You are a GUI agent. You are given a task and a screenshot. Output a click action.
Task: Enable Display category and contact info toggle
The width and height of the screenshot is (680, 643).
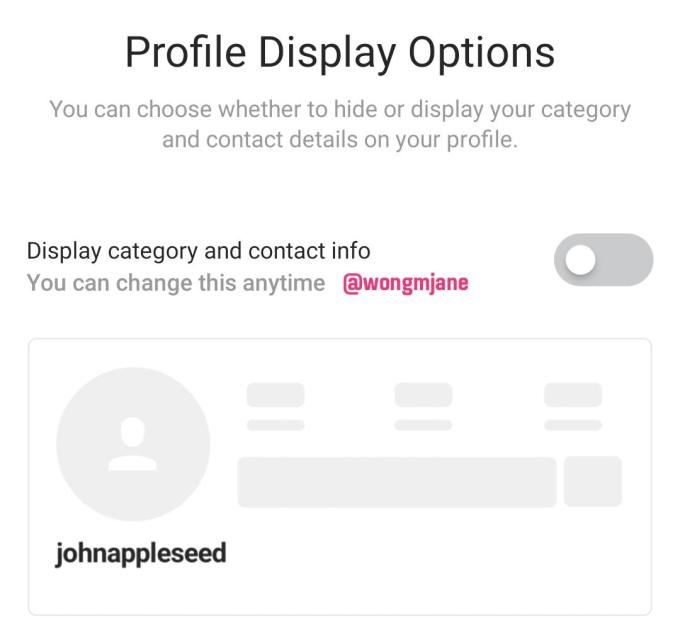click(603, 261)
